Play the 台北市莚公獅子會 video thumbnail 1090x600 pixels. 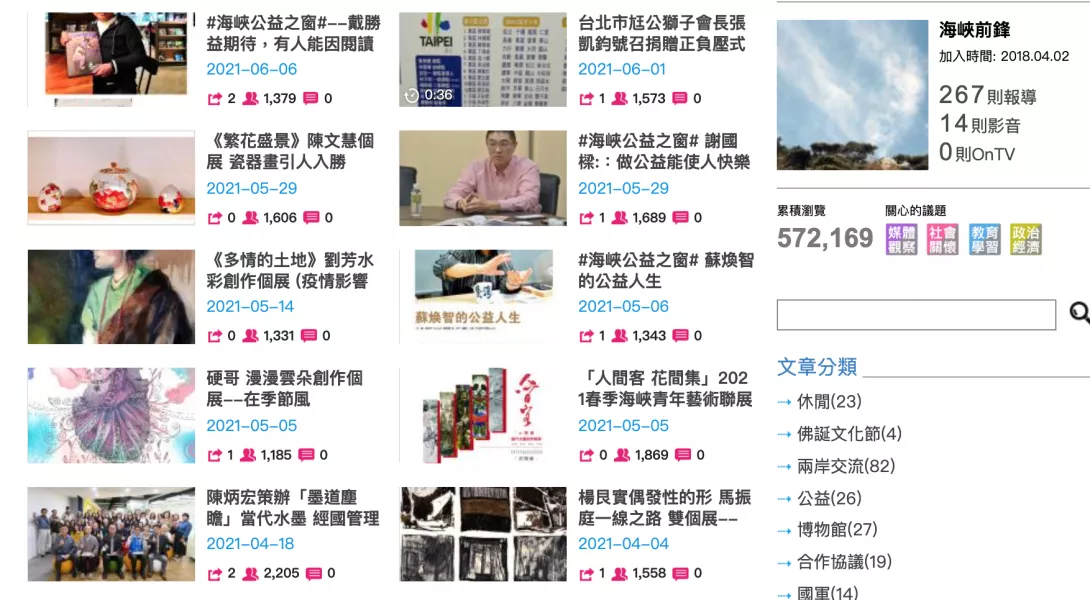point(482,59)
